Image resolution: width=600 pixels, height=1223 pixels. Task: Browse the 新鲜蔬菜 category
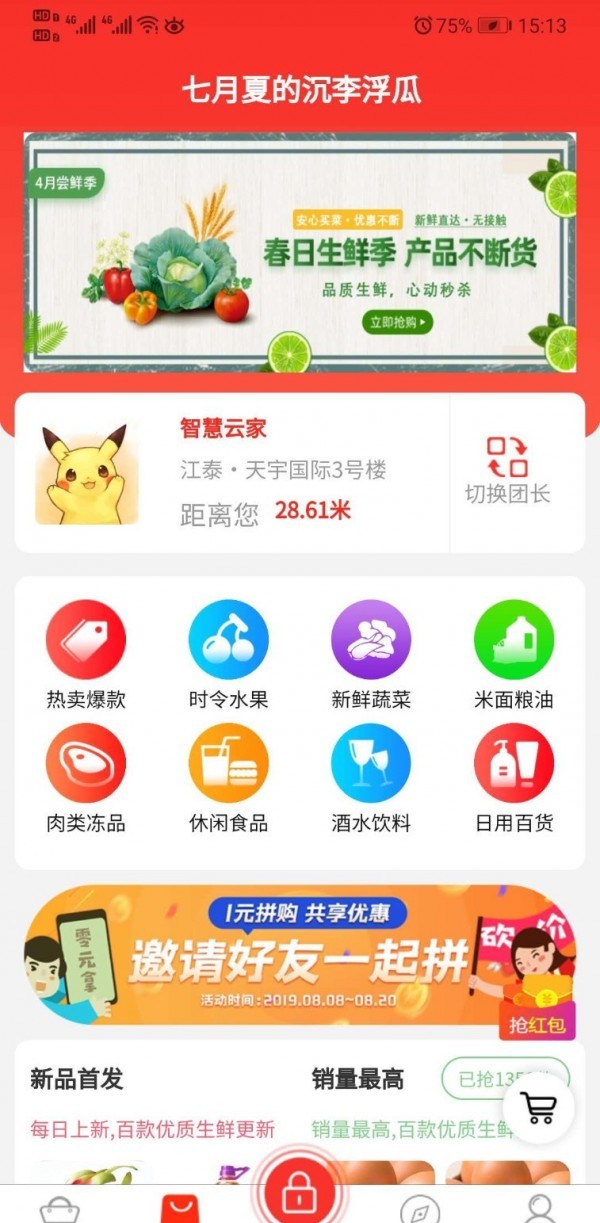371,655
